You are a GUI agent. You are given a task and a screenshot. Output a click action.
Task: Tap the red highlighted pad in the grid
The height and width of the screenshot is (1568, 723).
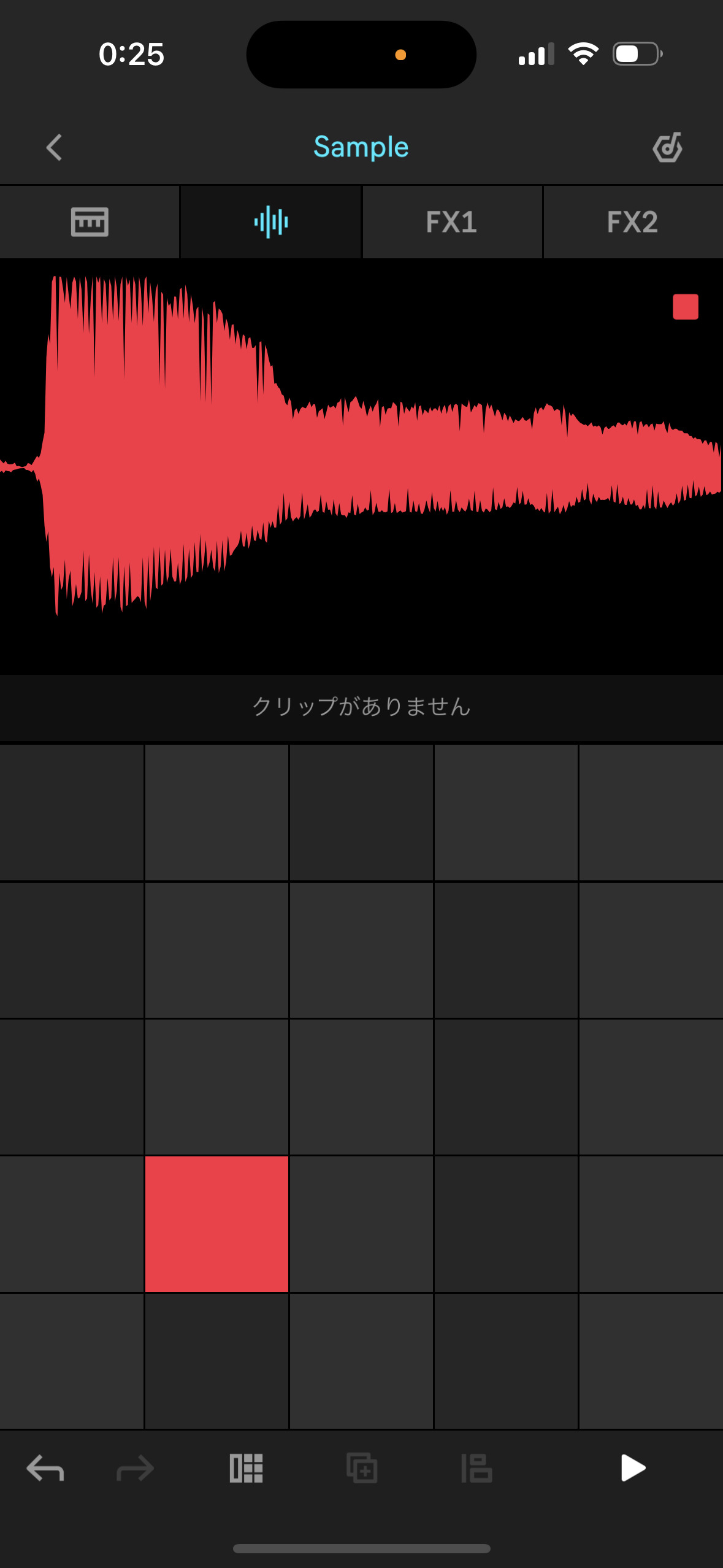click(x=216, y=1224)
